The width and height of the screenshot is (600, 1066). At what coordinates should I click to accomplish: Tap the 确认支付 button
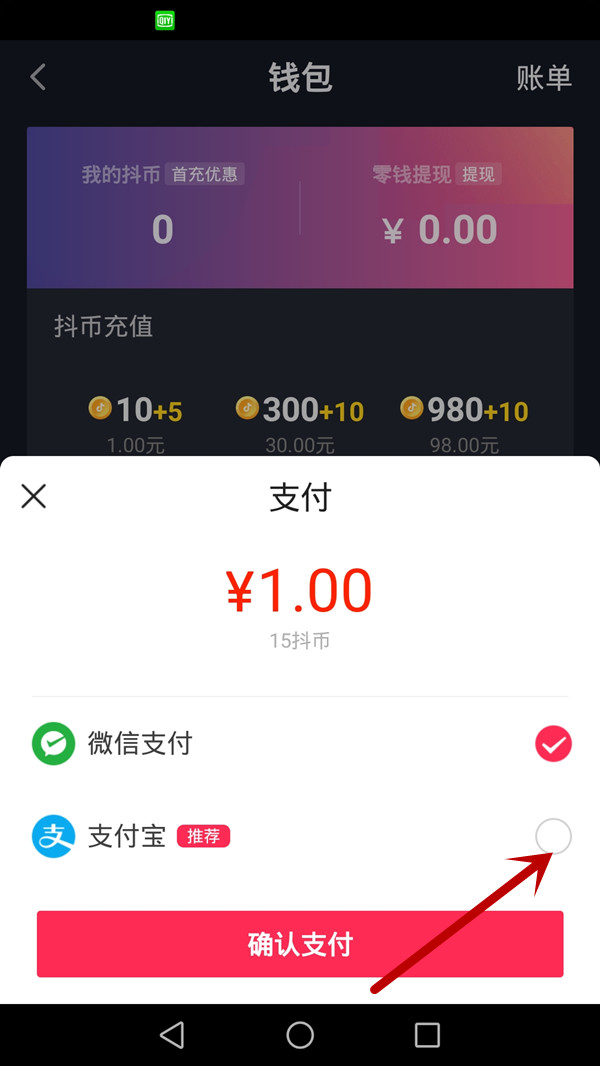[300, 943]
